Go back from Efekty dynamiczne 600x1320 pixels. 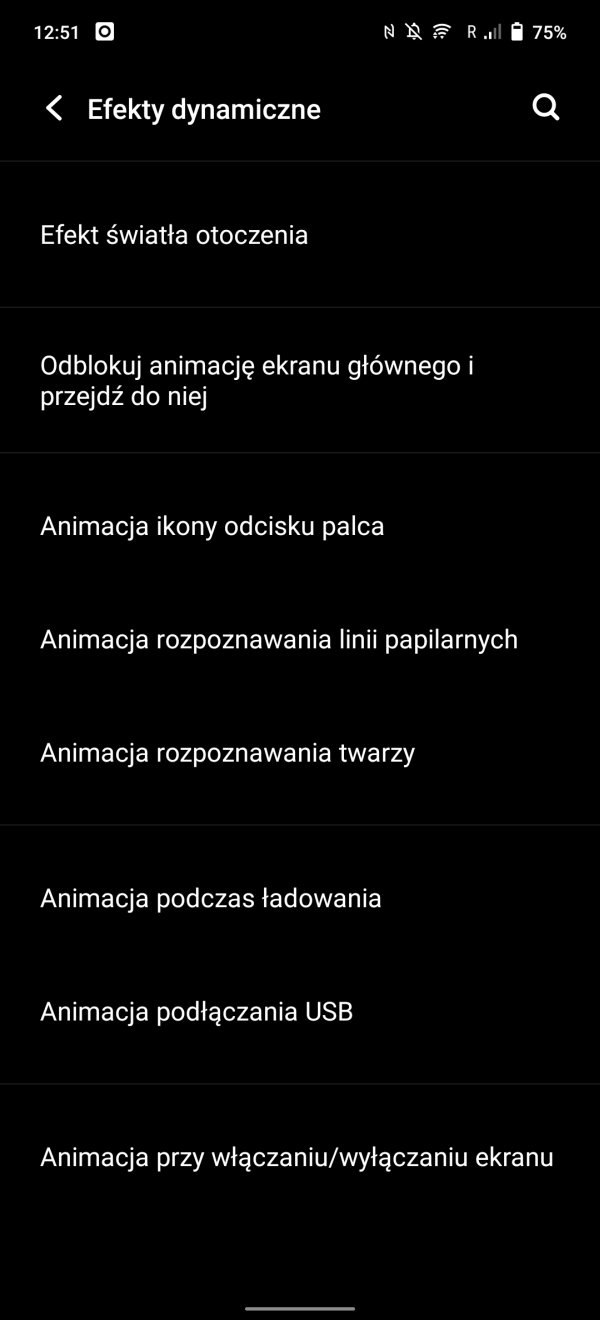click(x=54, y=109)
